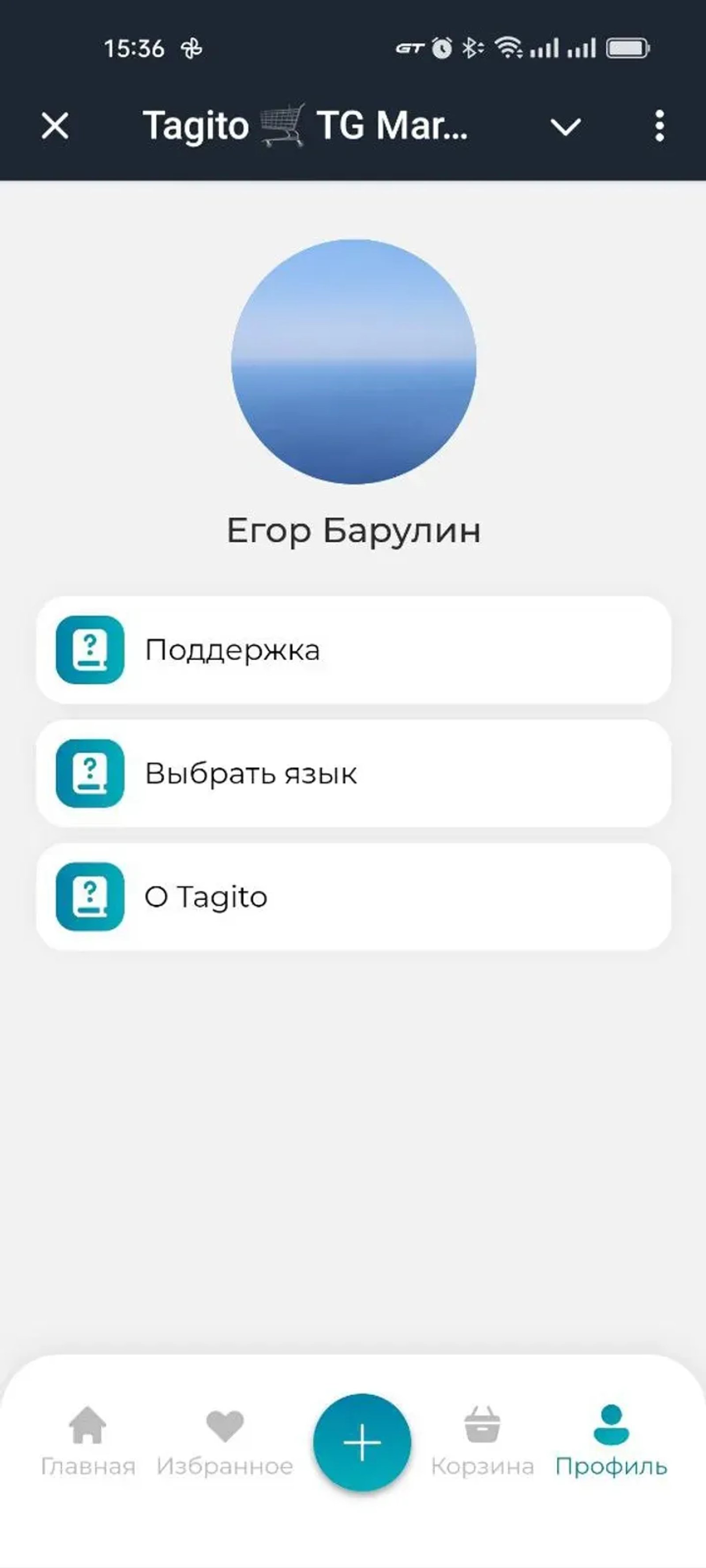Viewport: 706px width, 1568px height.
Task: Open the Выбрать язык language selector
Action: pyautogui.click(x=353, y=774)
